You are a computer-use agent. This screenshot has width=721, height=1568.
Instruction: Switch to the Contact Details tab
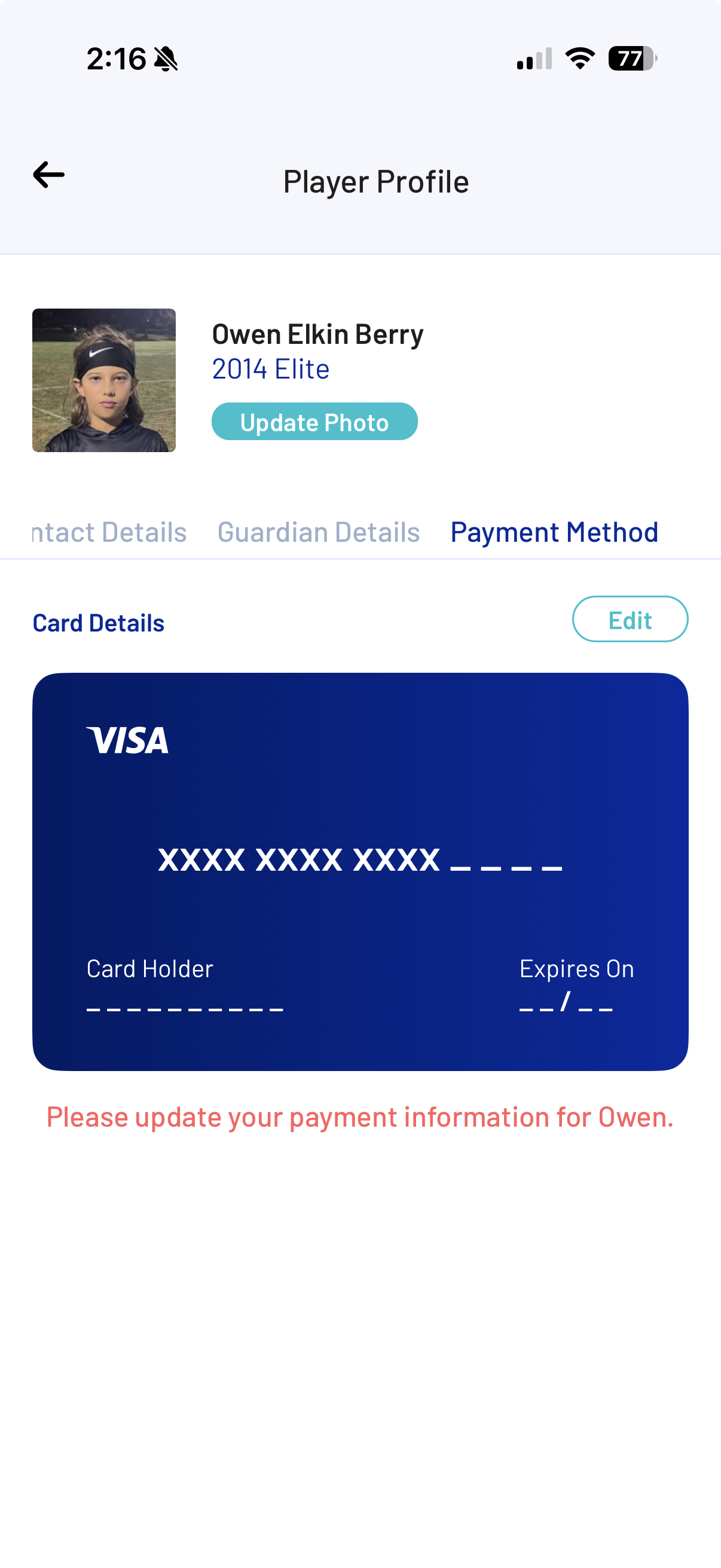point(109,532)
